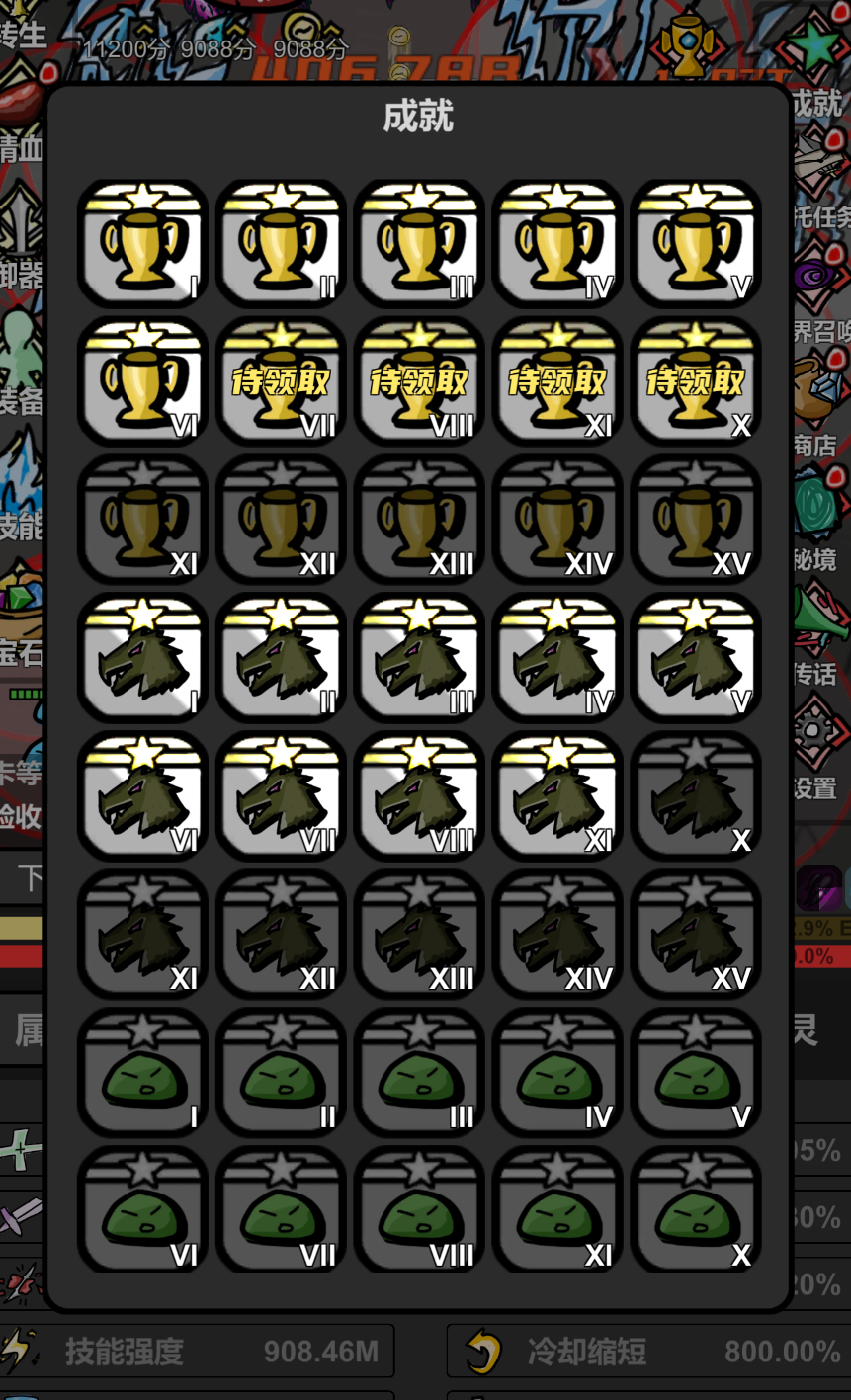851x1400 pixels.
Task: Open wolf achievement I
Action: [142, 658]
